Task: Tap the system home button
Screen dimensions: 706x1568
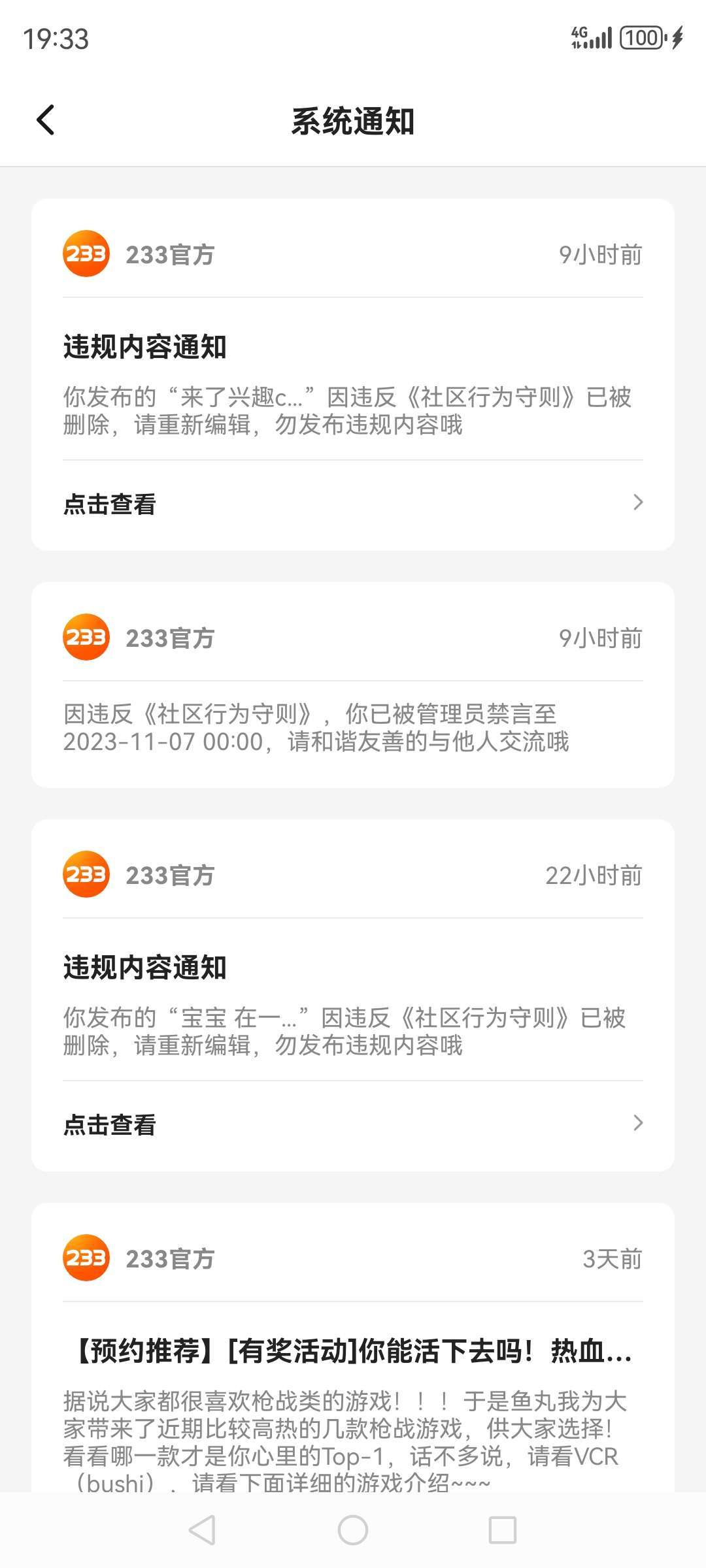Action: click(353, 1530)
